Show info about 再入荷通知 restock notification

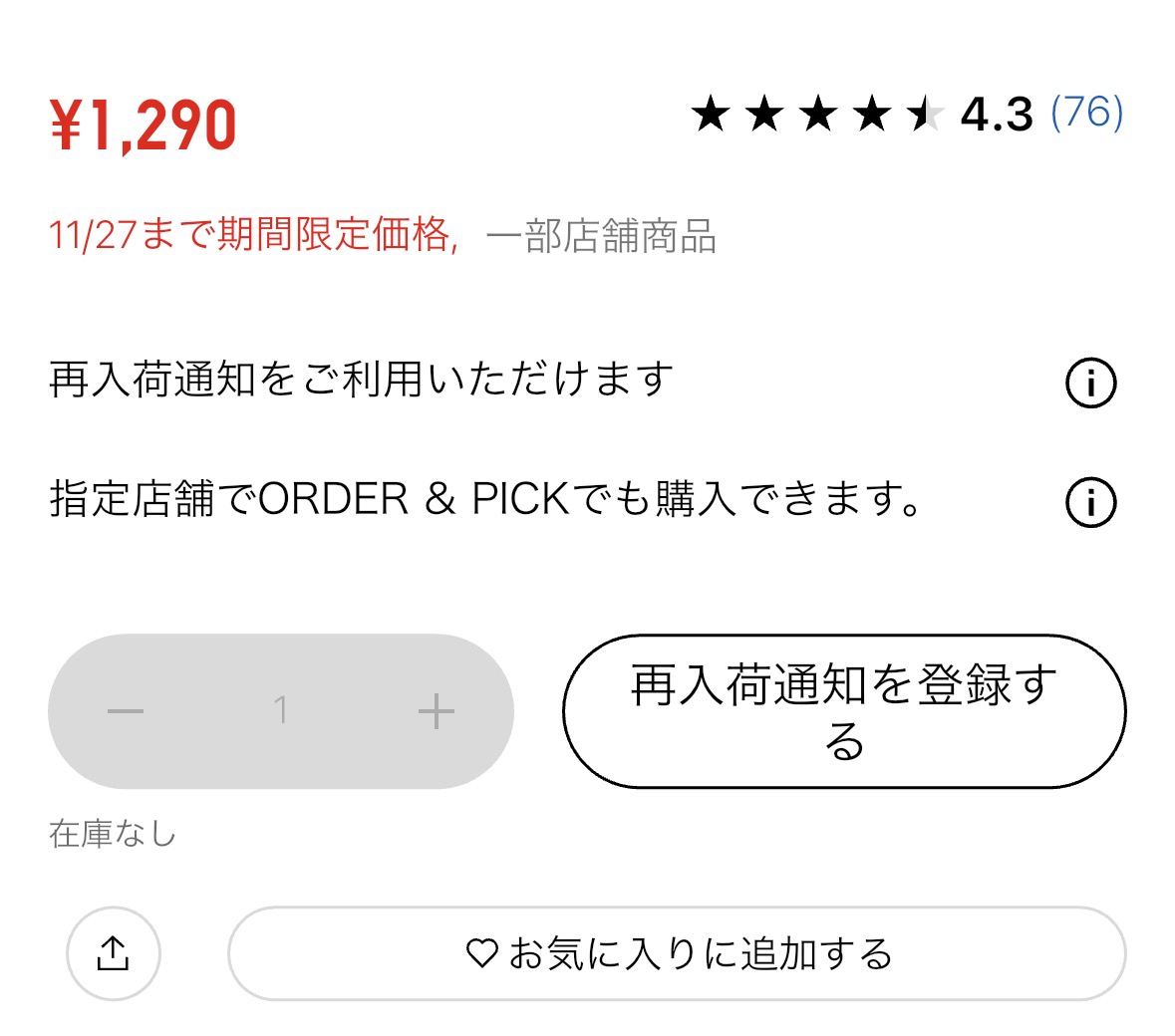[x=1091, y=383]
